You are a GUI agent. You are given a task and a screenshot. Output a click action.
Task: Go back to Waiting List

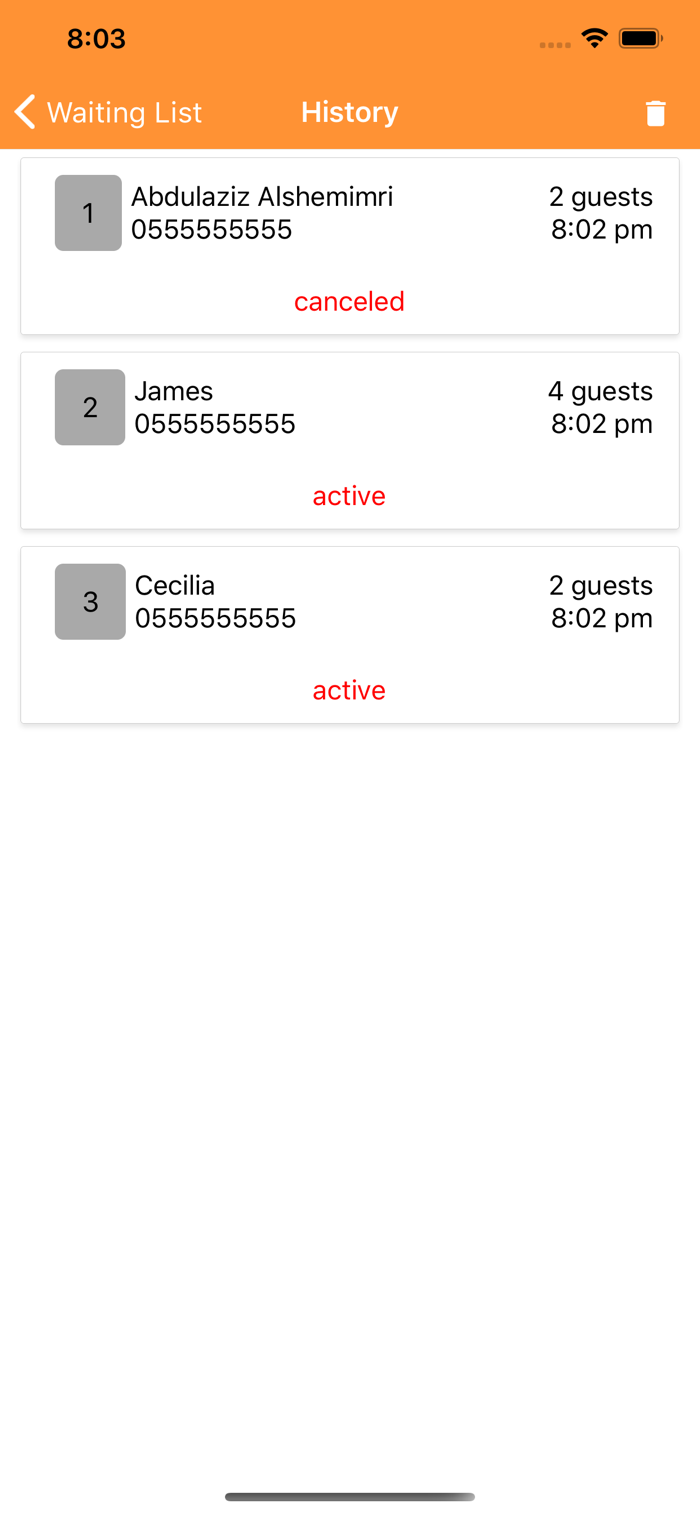point(108,113)
